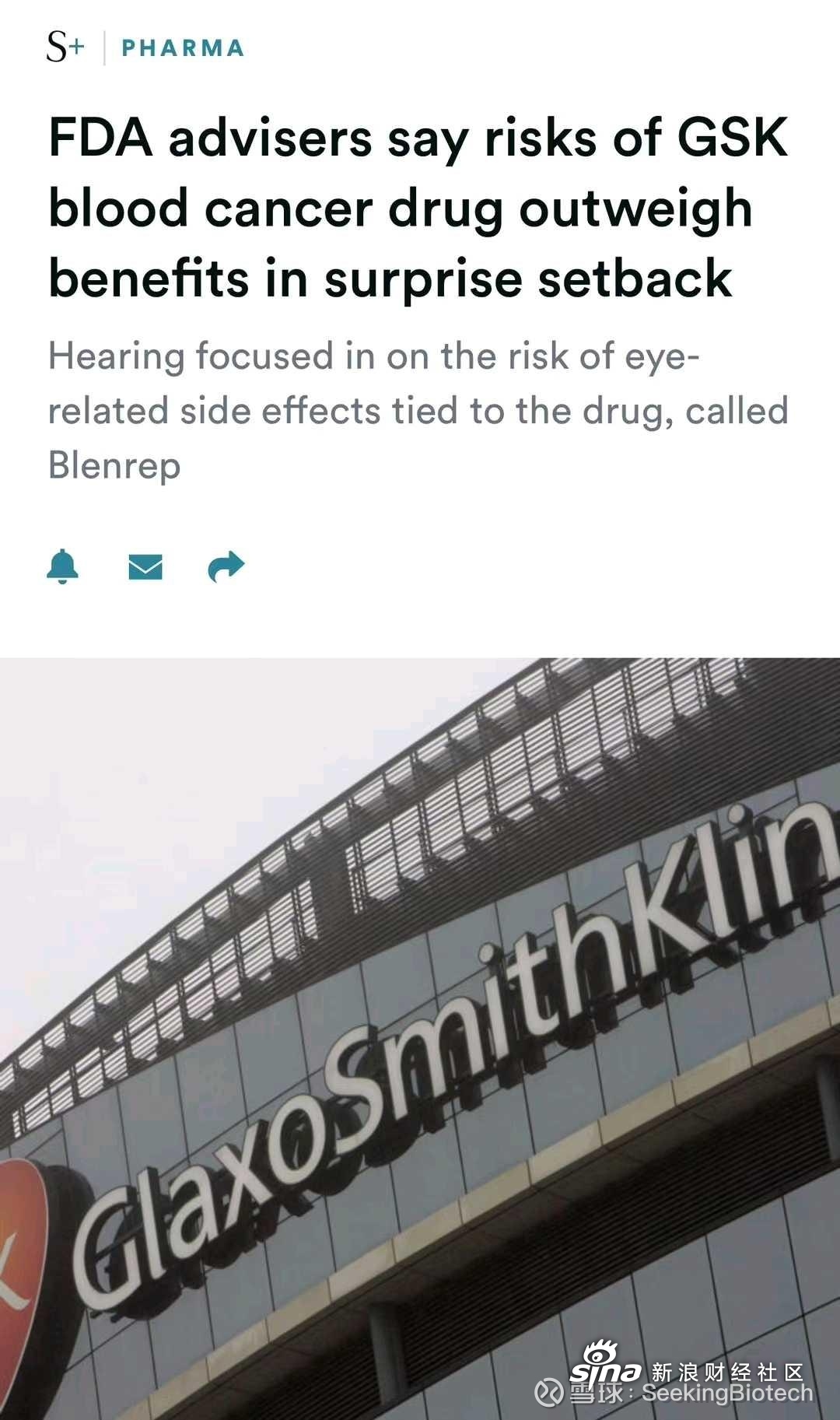Image resolution: width=840 pixels, height=1420 pixels.
Task: Open the PHARMA section link
Action: (x=183, y=48)
